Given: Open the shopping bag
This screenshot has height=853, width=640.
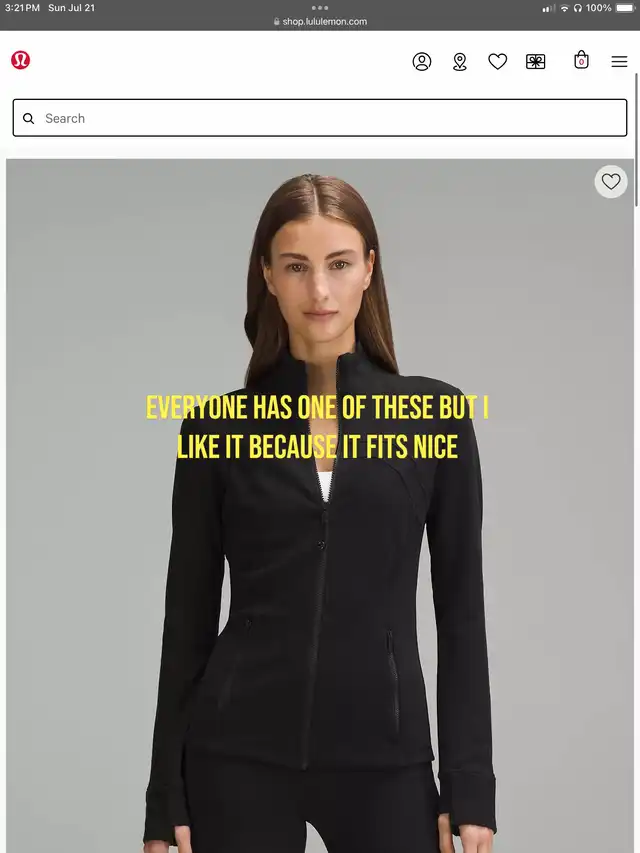Looking at the screenshot, I should point(581,61).
